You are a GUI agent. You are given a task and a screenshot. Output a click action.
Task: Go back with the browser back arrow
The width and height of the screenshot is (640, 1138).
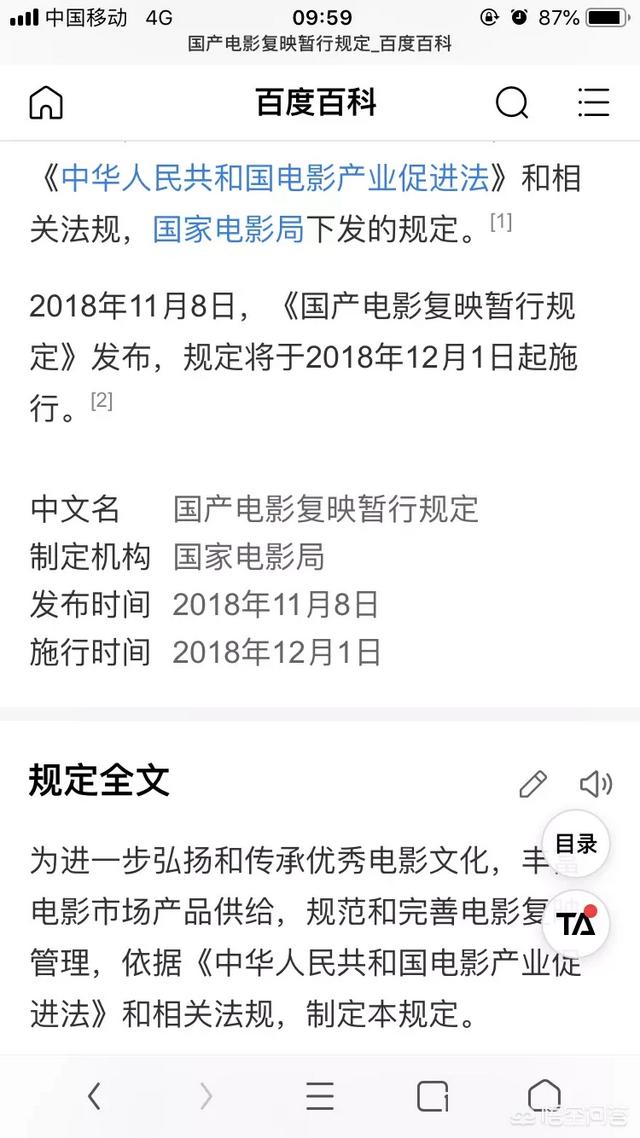(94, 1095)
